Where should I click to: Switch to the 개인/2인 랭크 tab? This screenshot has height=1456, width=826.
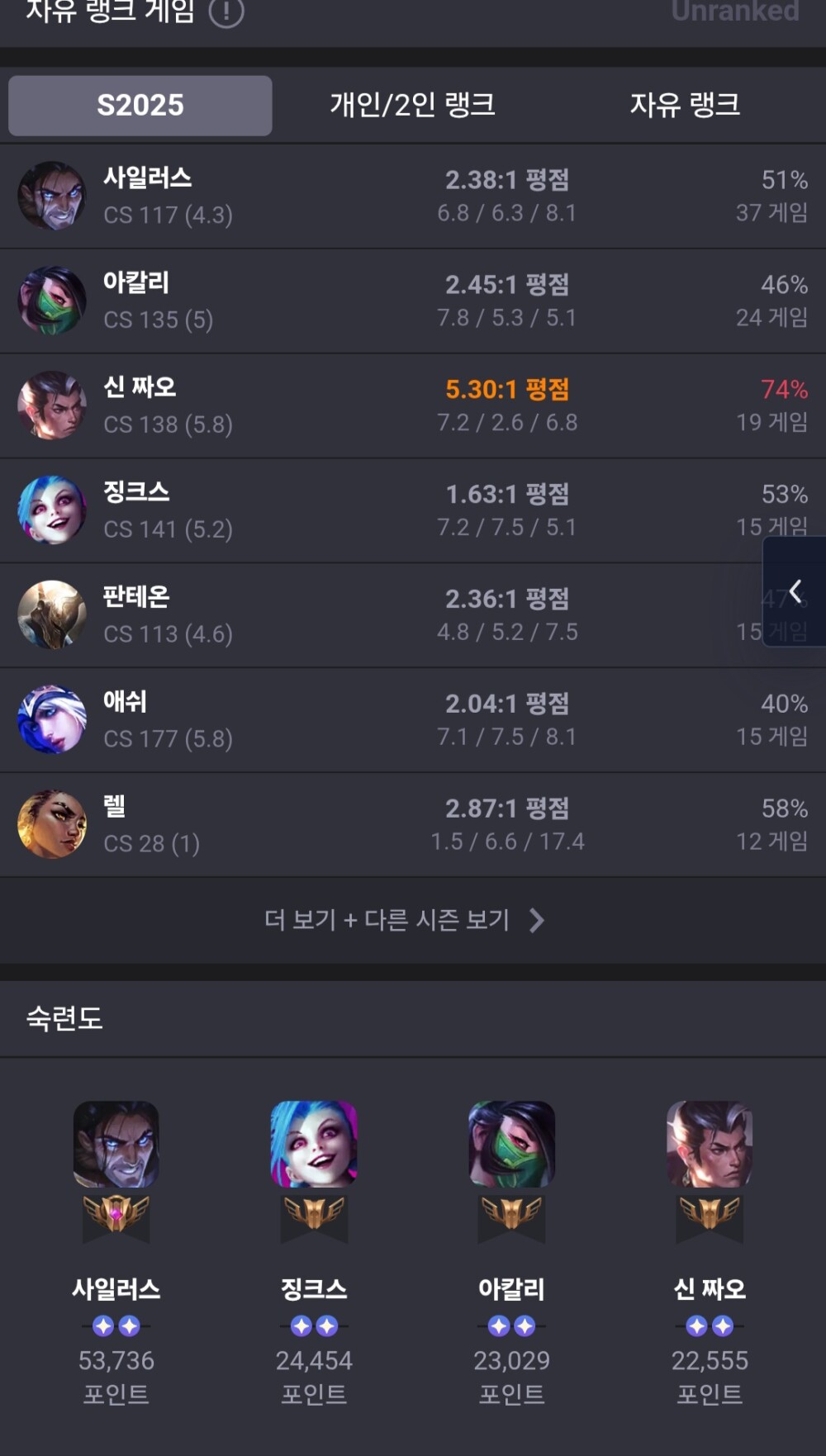click(412, 106)
